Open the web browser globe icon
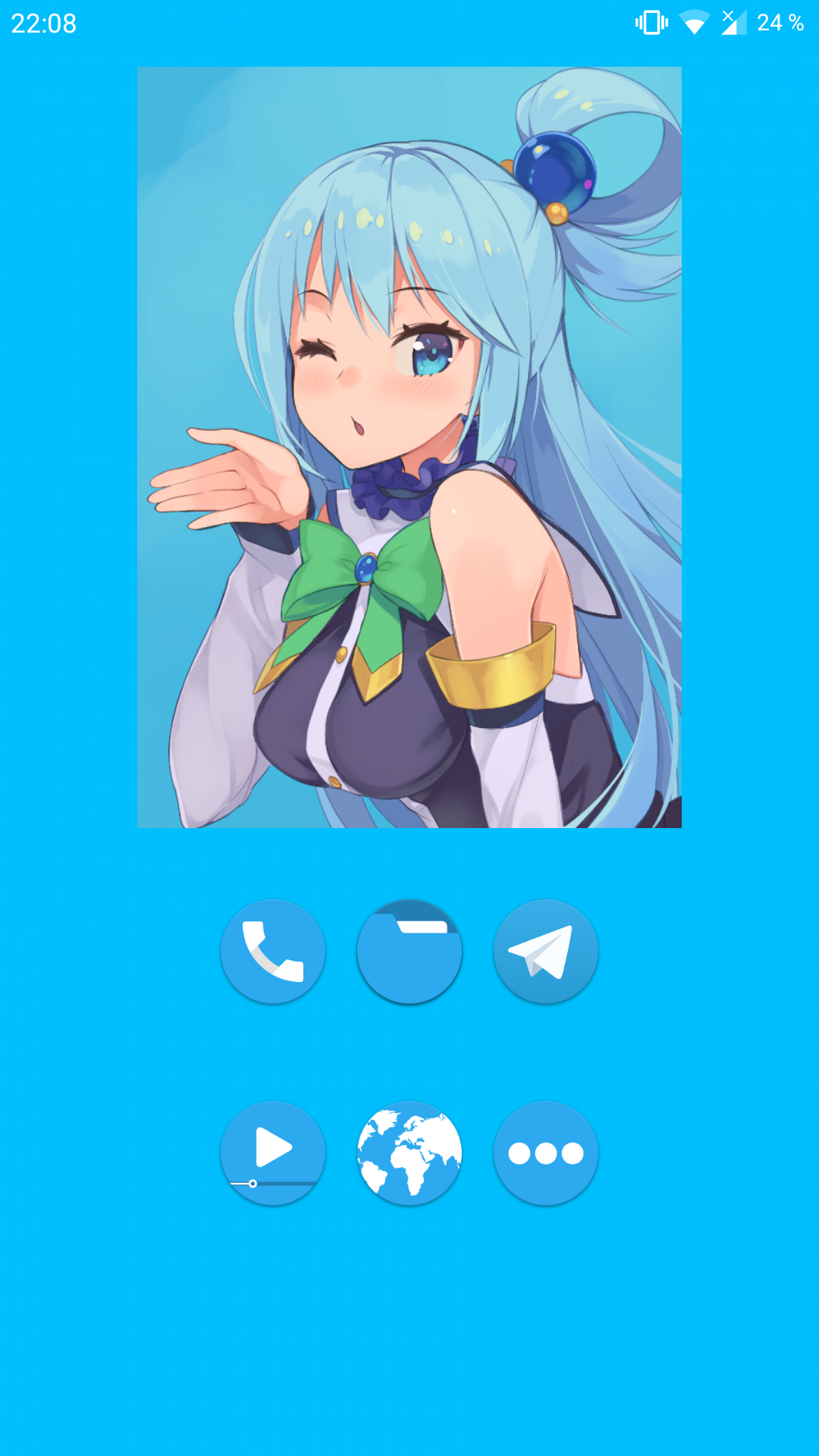This screenshot has width=819, height=1456. [409, 1153]
